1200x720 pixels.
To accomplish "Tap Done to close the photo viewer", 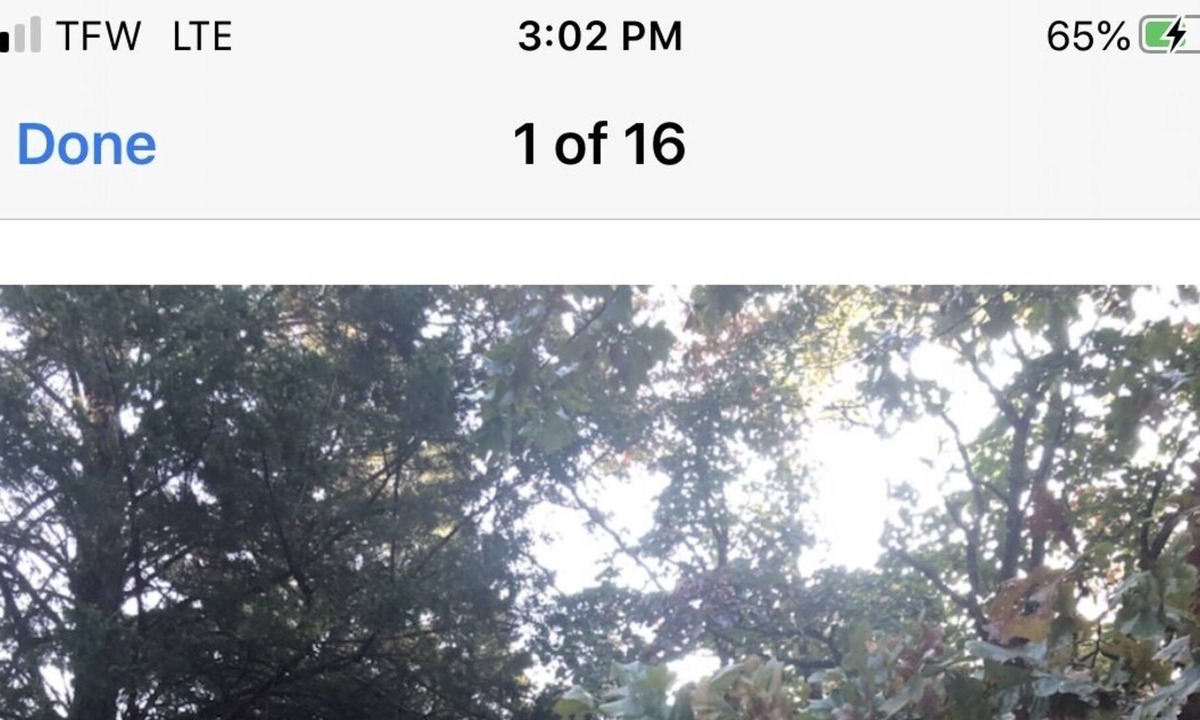I will coord(87,145).
